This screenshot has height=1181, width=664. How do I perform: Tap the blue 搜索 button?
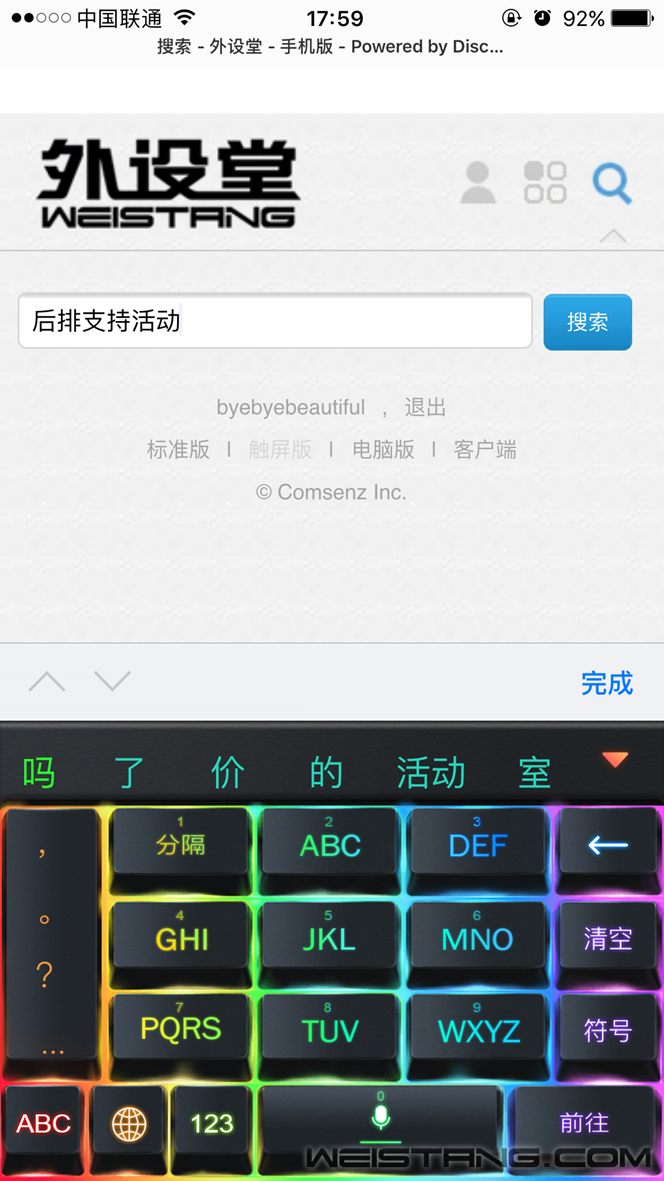pyautogui.click(x=587, y=322)
